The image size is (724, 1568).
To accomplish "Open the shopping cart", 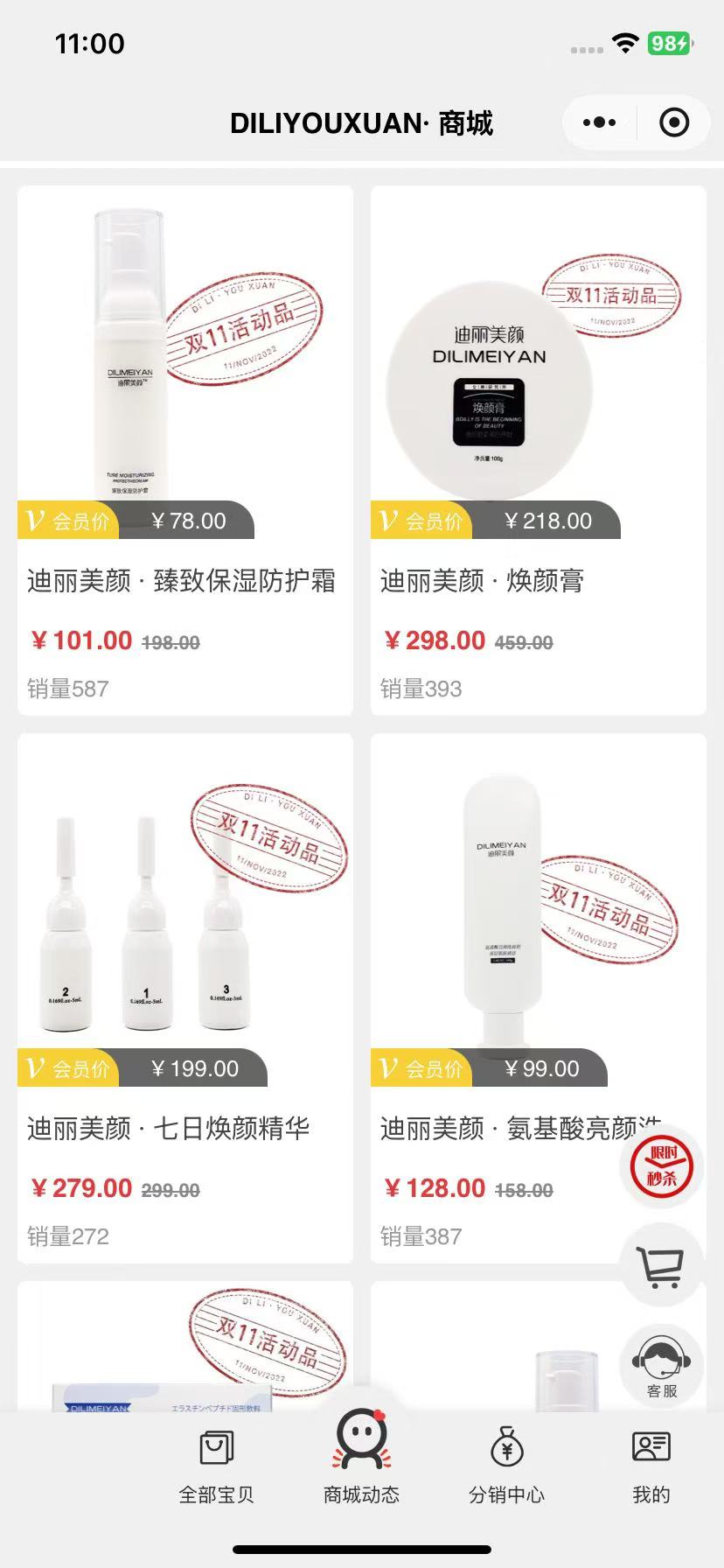I will pyautogui.click(x=662, y=1265).
